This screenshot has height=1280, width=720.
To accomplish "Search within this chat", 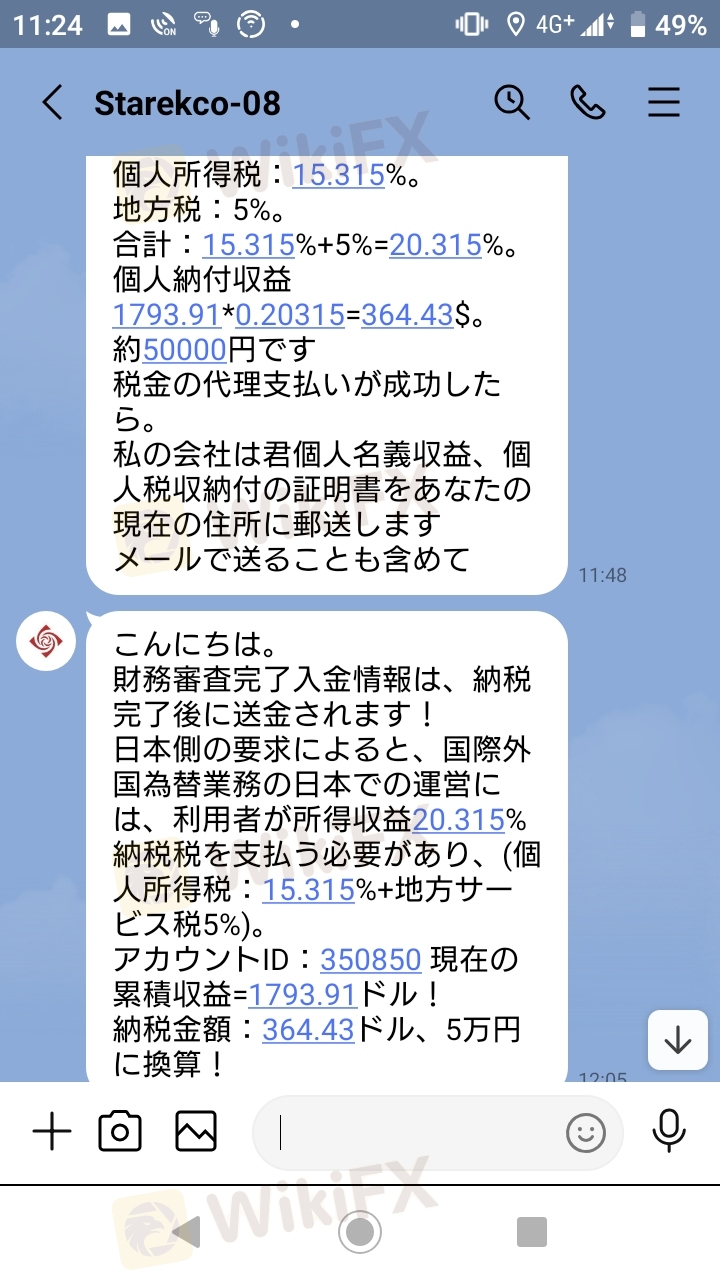I will coord(512,102).
